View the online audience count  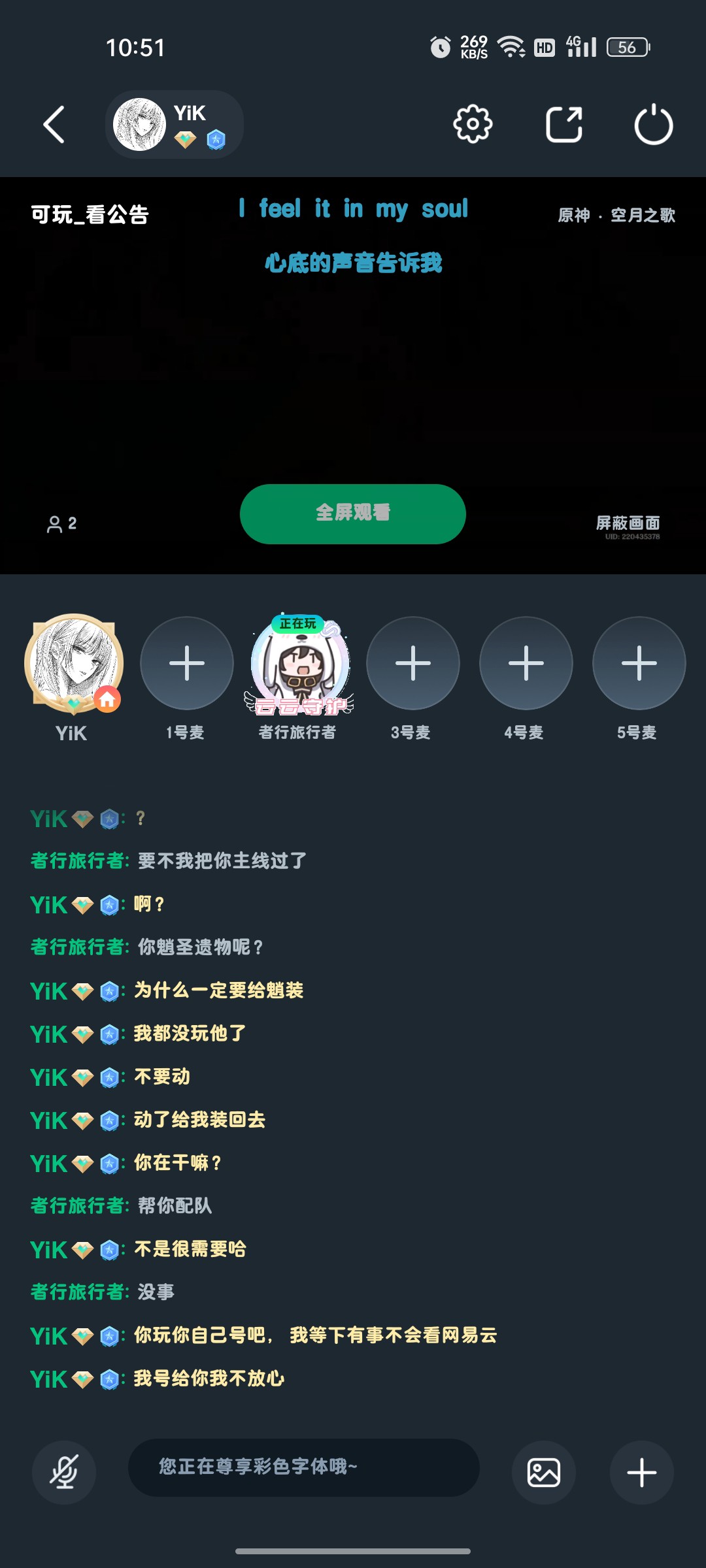tap(62, 524)
